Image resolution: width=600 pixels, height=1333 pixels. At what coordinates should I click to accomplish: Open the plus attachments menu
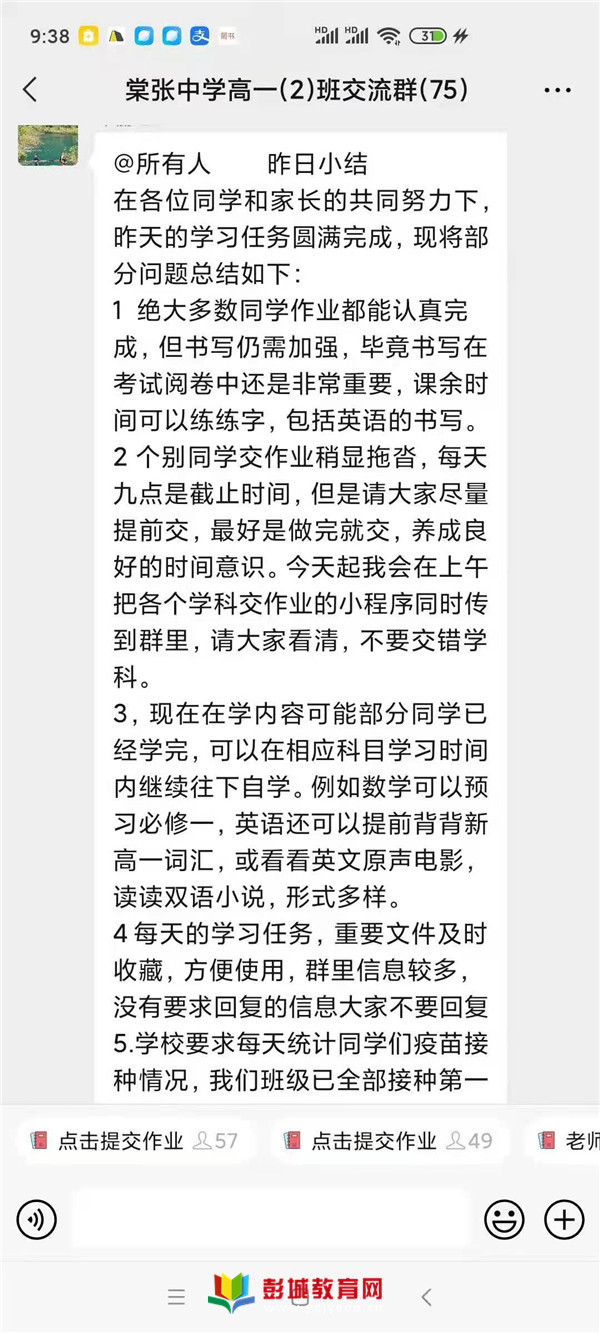click(x=564, y=1219)
